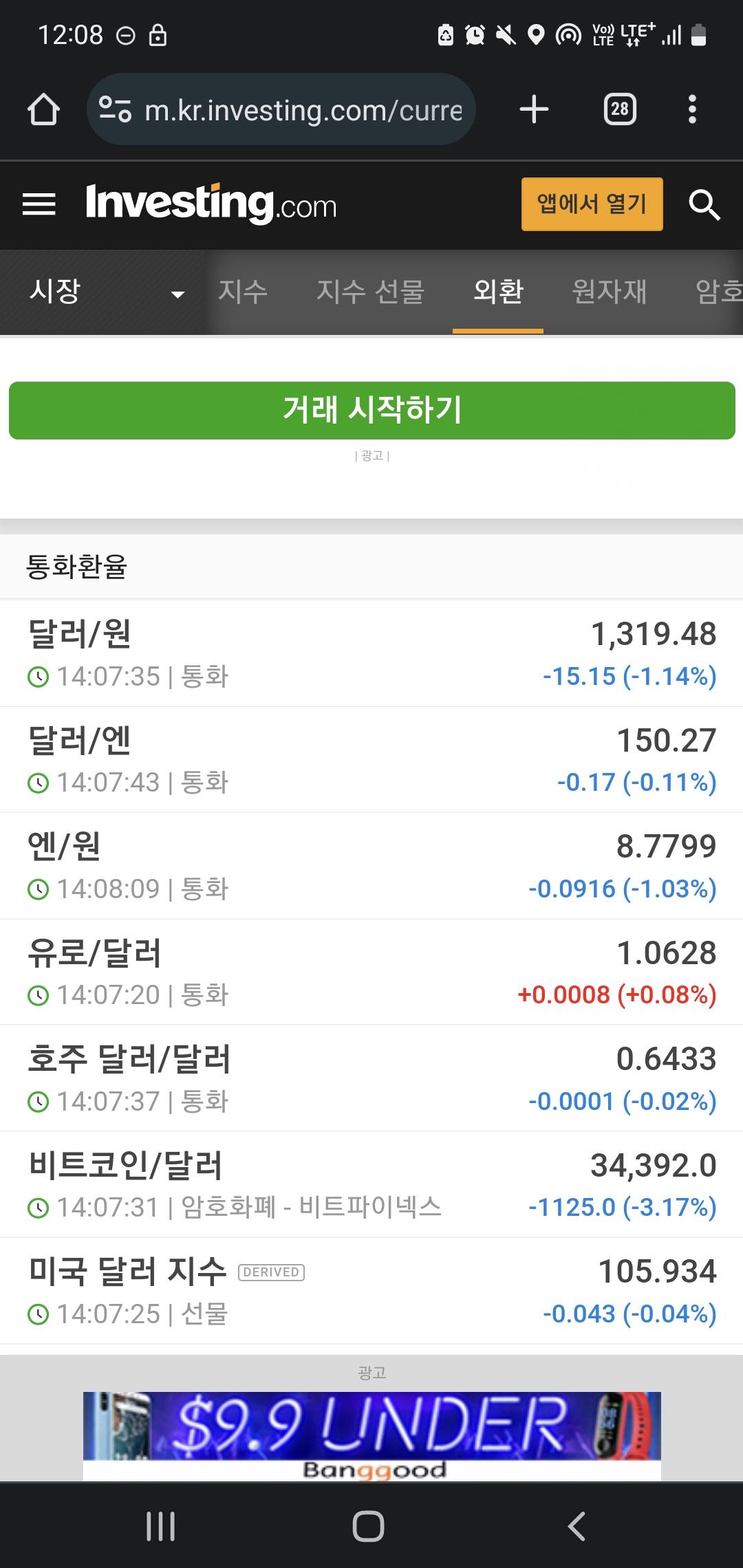Tap the green 거래 시작하기 button

point(371,411)
